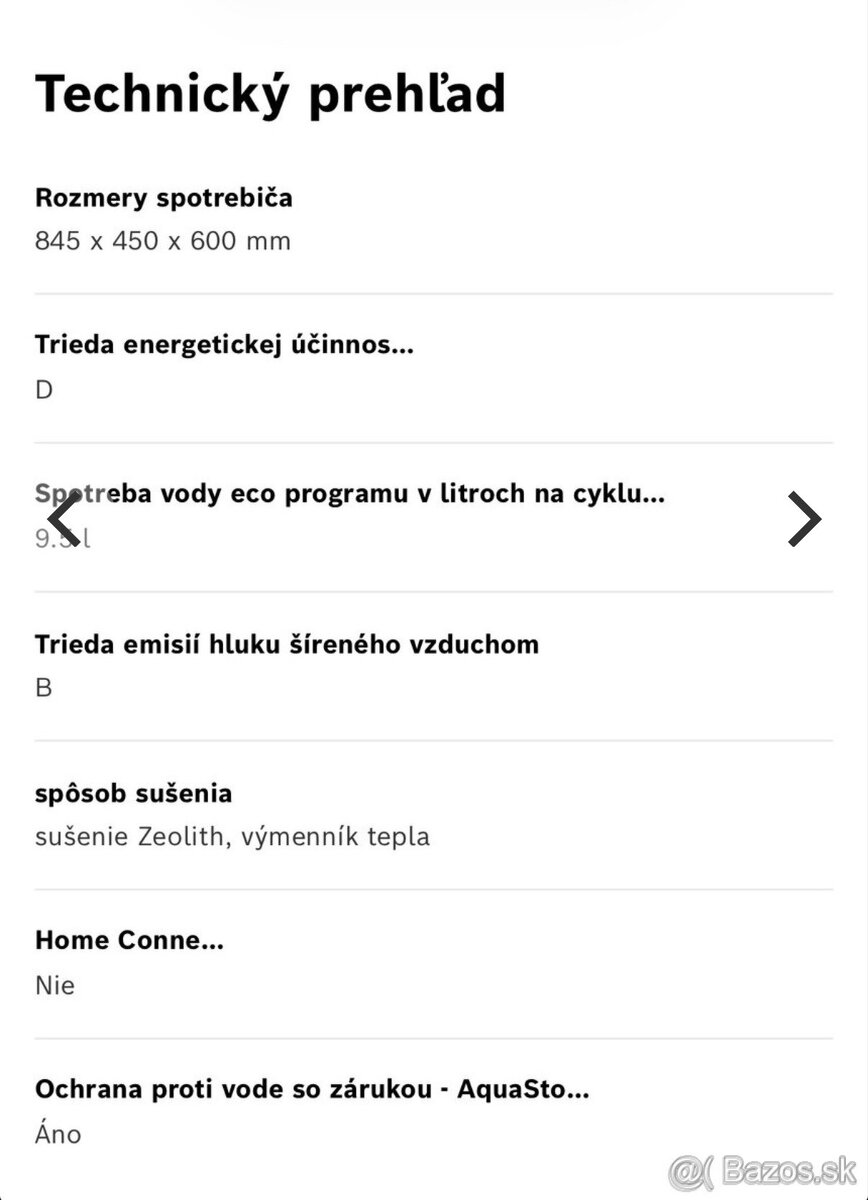Expand the 'Ochrana proti vode so zárukou - AquaSto...' row

click(313, 1088)
